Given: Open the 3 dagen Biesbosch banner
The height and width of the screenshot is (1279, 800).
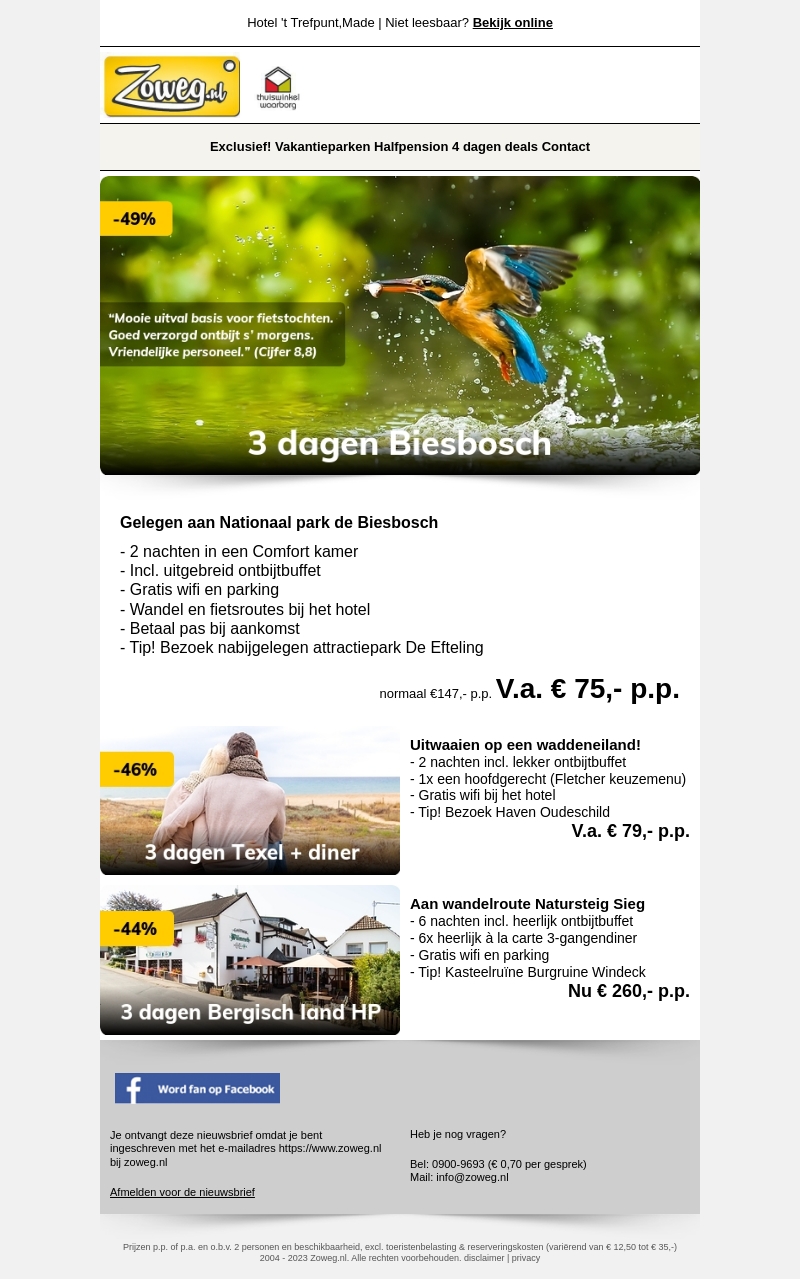Looking at the screenshot, I should point(400,325).
